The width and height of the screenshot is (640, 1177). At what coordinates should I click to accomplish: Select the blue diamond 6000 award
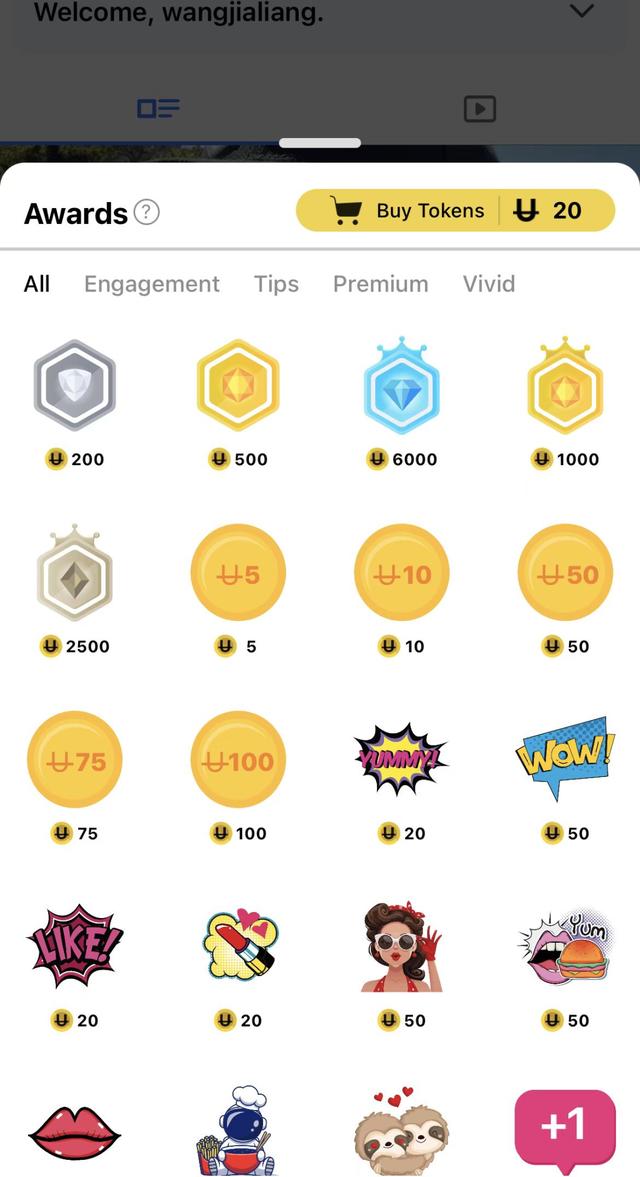[401, 385]
